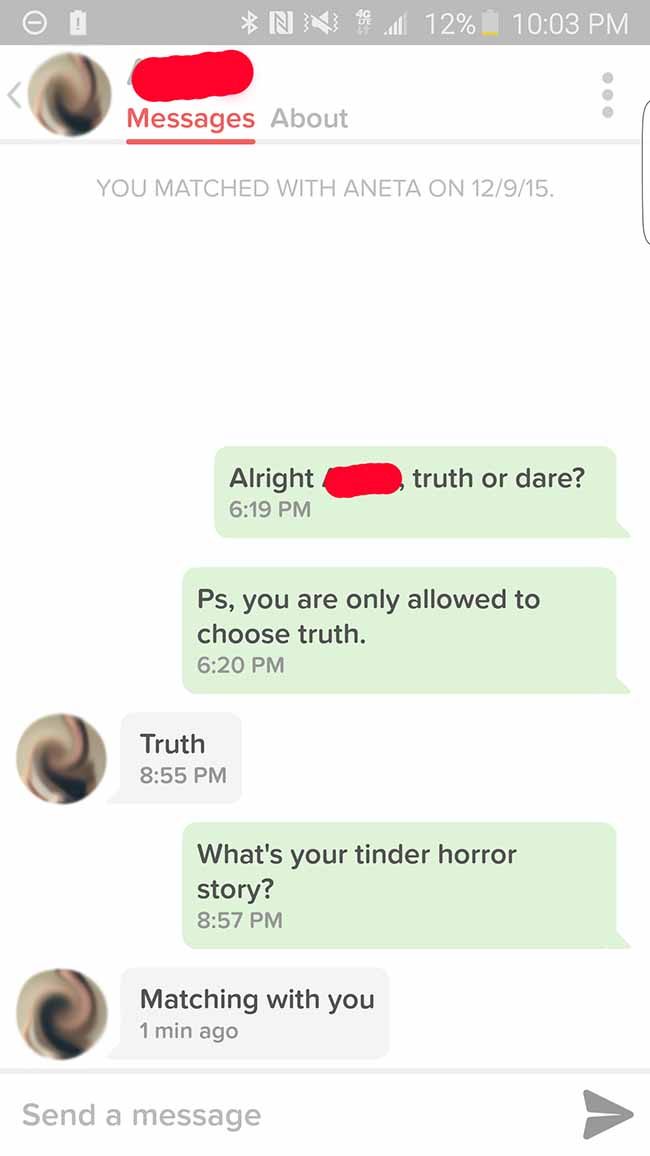
Task: Tap the avatar beside "Matching with you"
Action: pos(61,1014)
